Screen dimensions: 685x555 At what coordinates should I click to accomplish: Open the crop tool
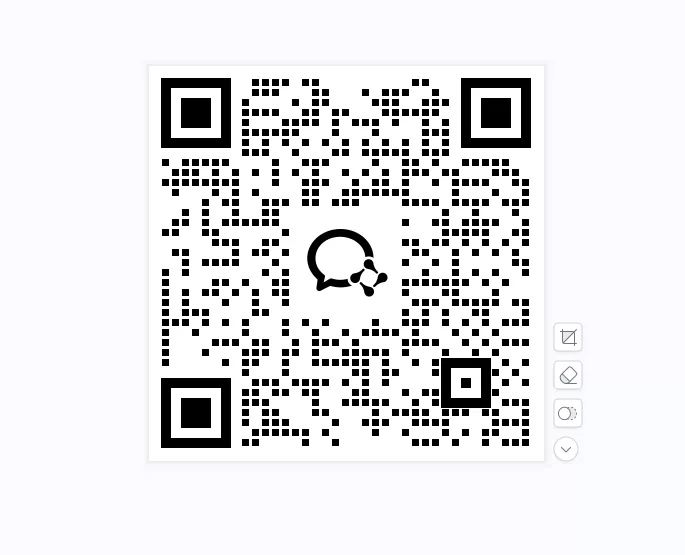568,337
